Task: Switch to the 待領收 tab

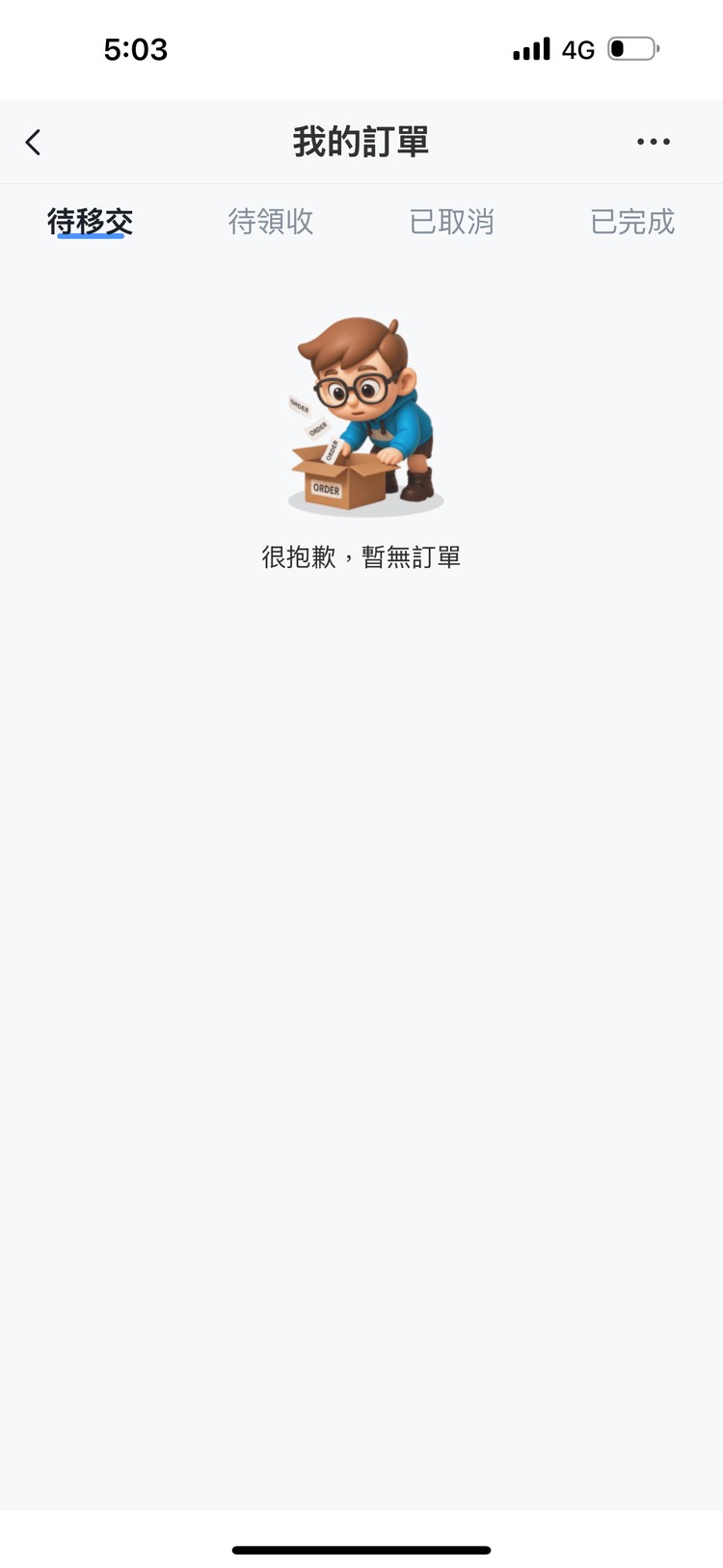Action: coord(271,222)
